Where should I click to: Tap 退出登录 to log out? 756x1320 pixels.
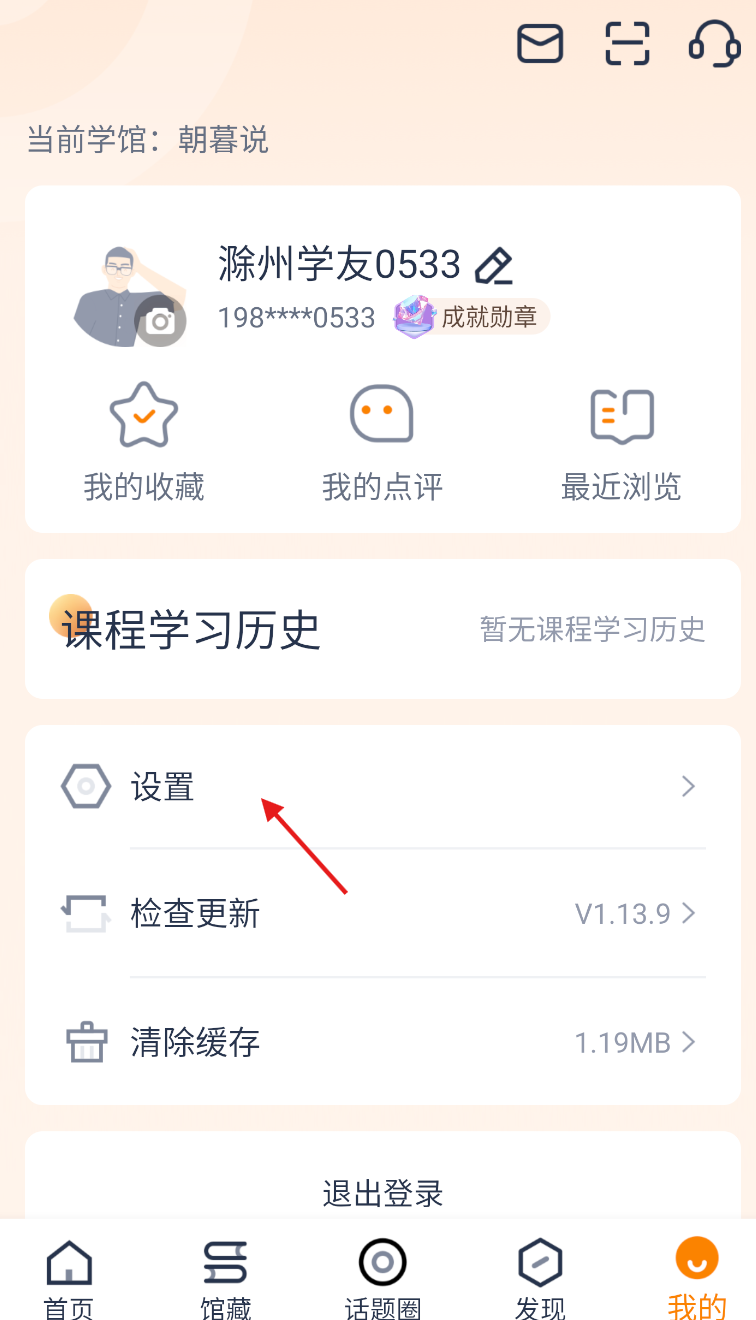[382, 1192]
